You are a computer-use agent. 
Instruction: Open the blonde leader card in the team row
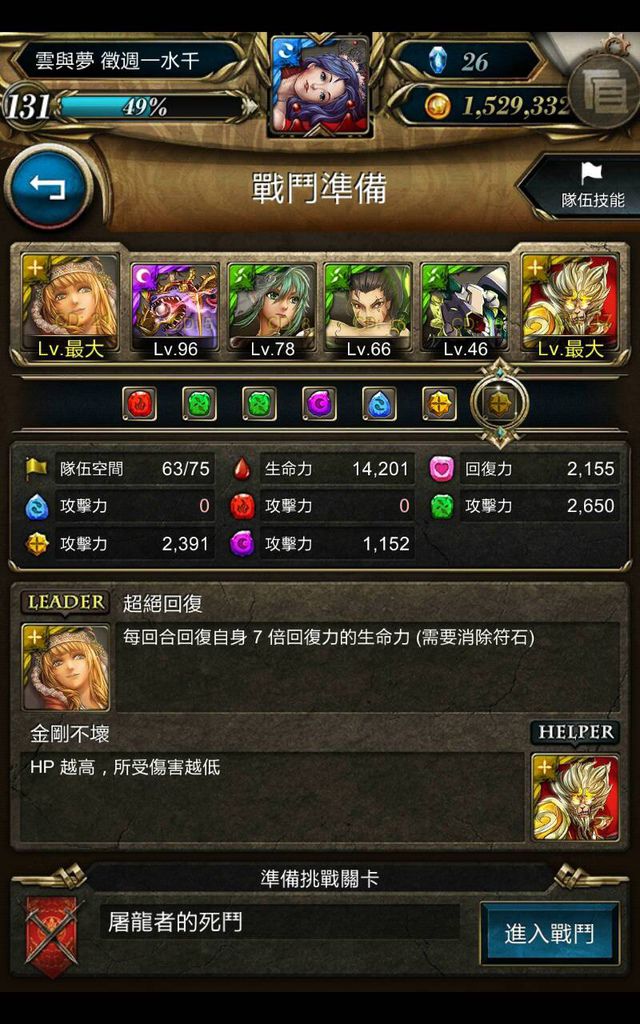click(x=70, y=306)
